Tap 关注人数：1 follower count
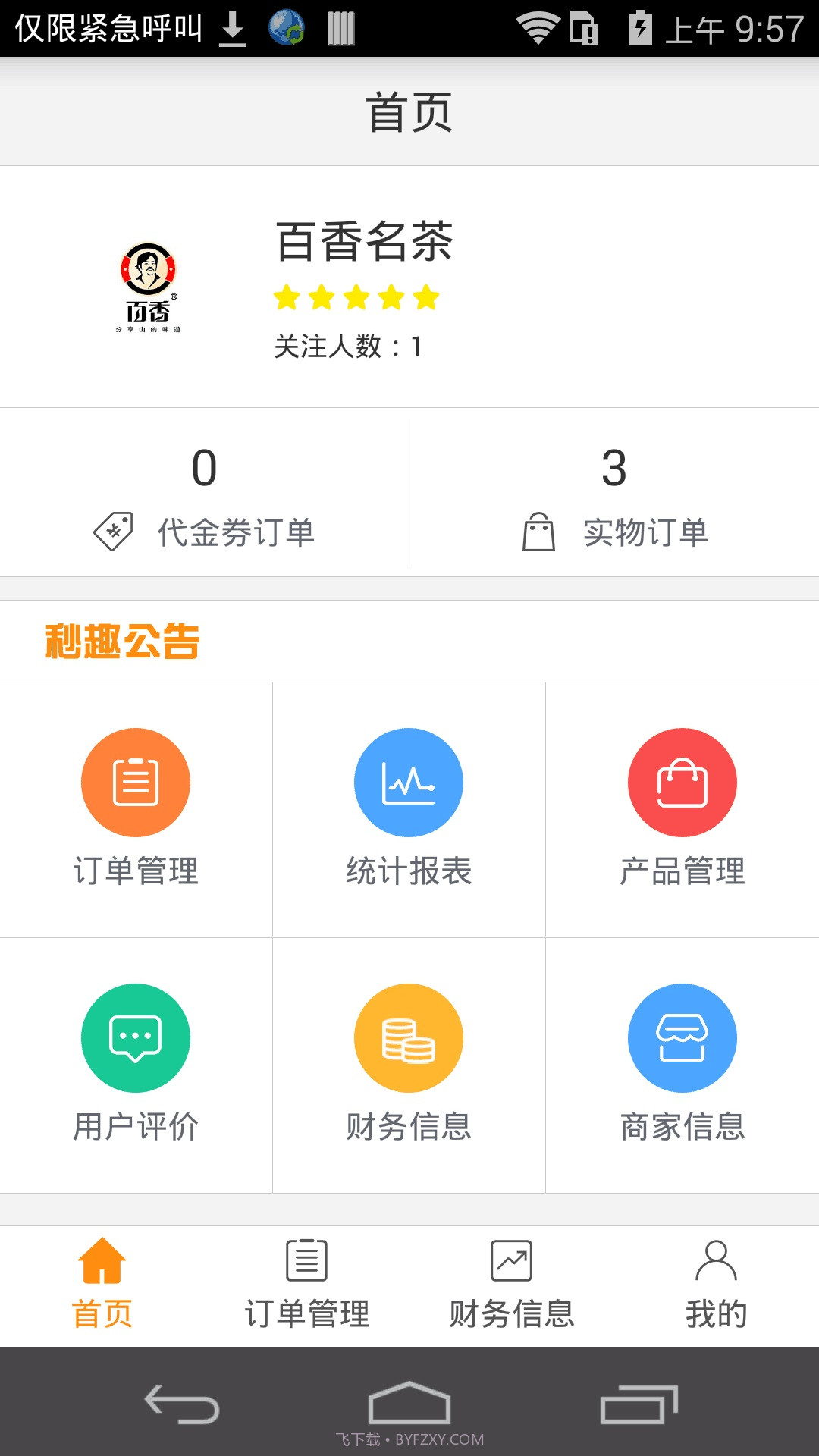Image resolution: width=819 pixels, height=1456 pixels. pyautogui.click(x=349, y=345)
